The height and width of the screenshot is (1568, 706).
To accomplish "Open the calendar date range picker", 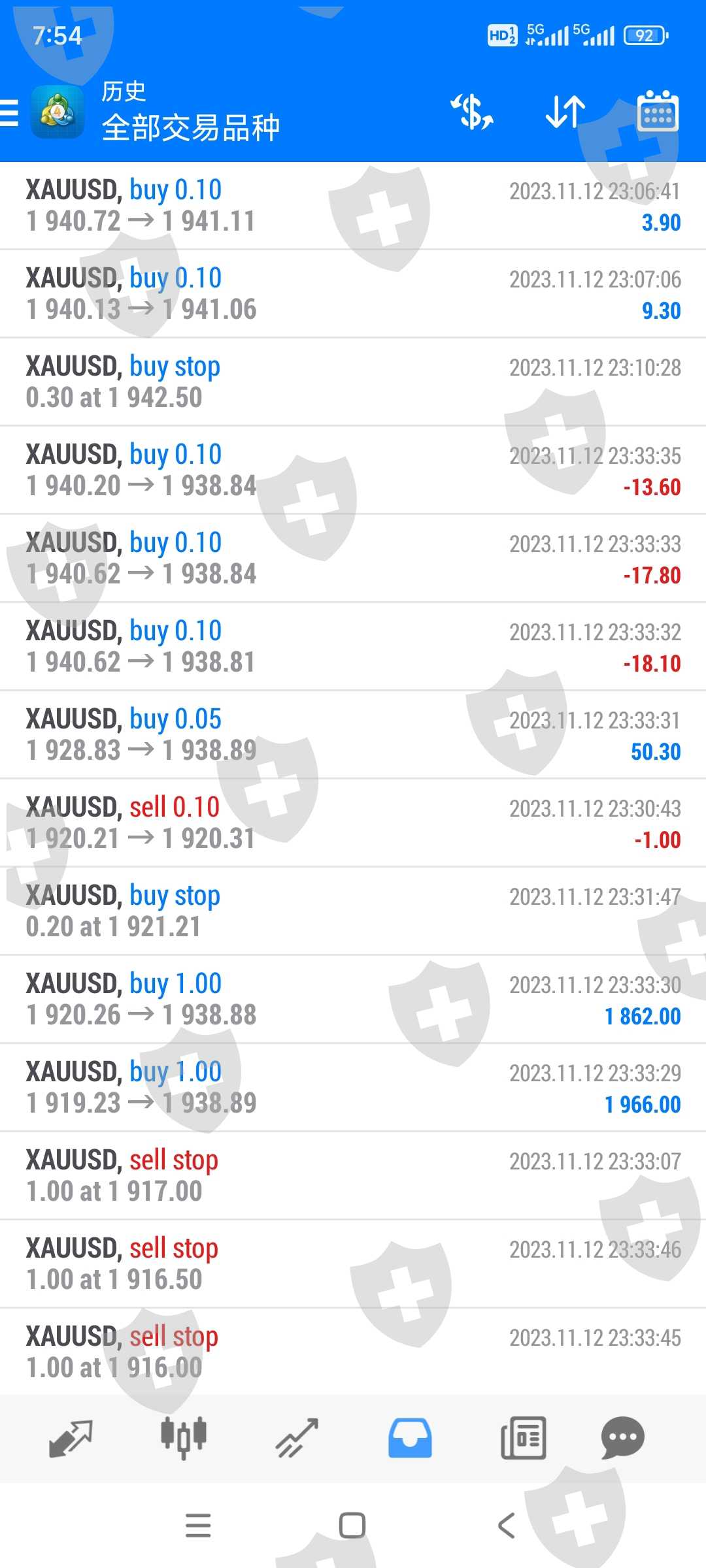I will click(x=658, y=112).
